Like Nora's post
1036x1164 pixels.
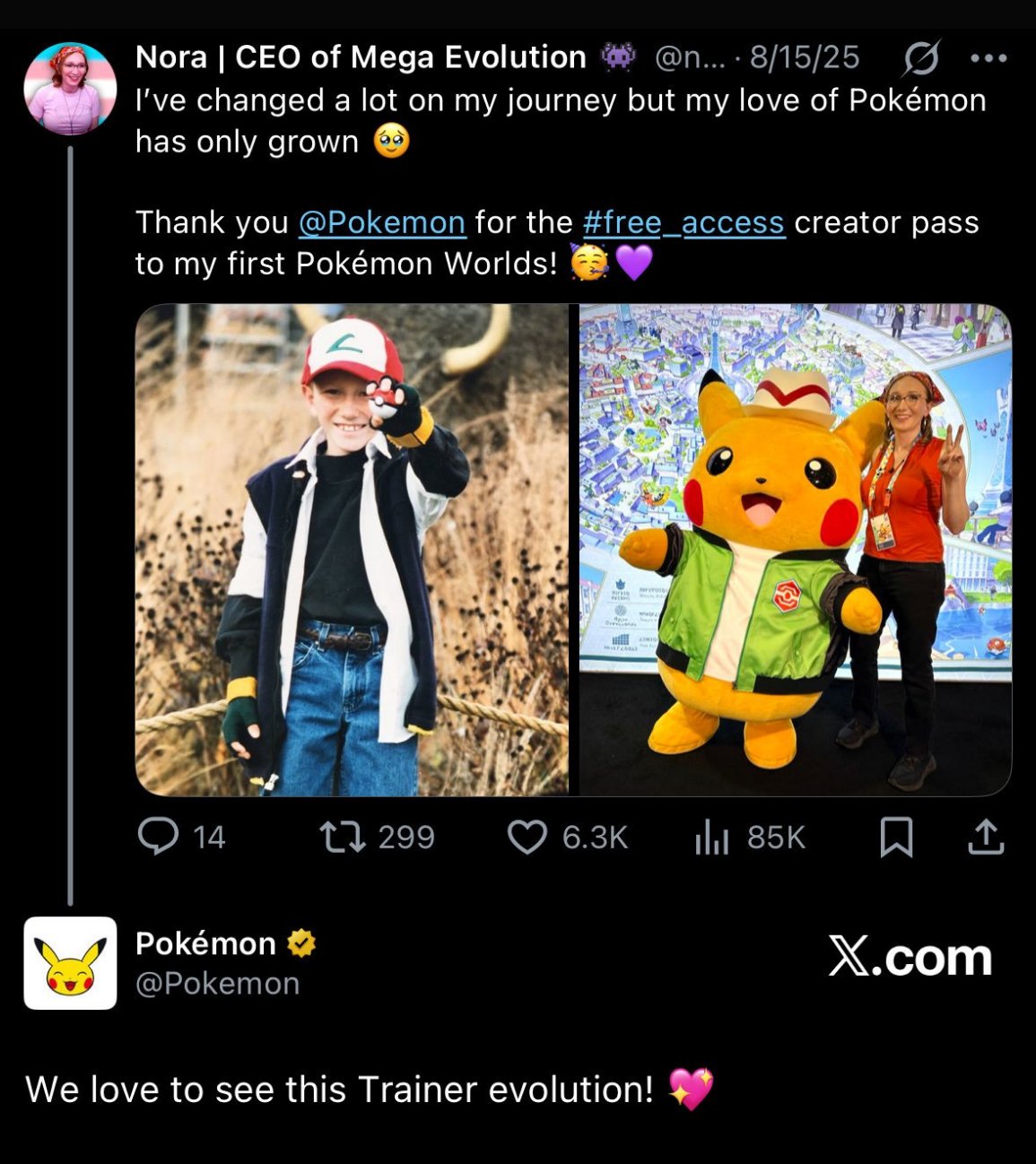527,837
